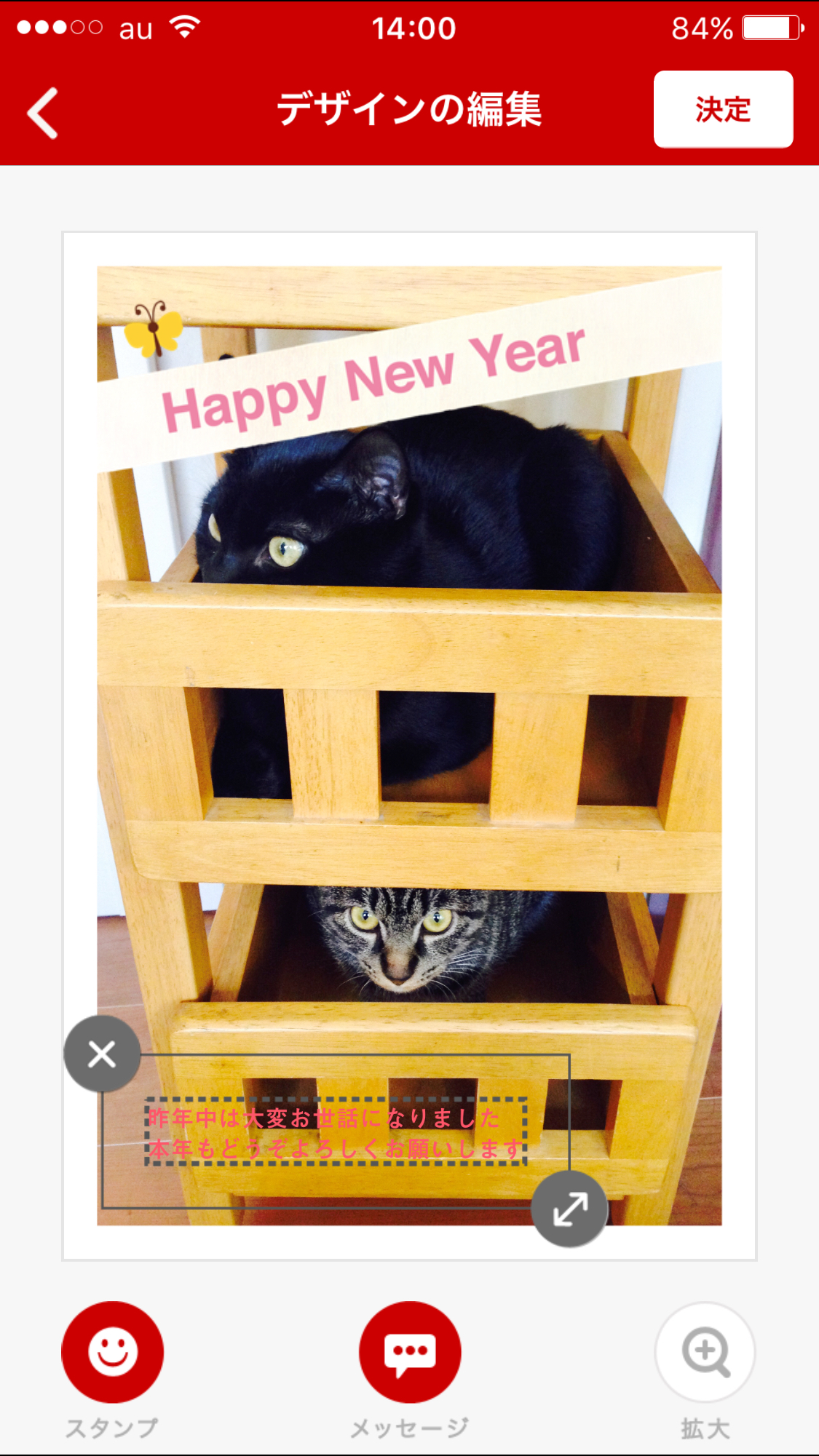Screen dimensions: 819x1456
Task: Open the メッセージ message editor
Action: (x=410, y=1352)
